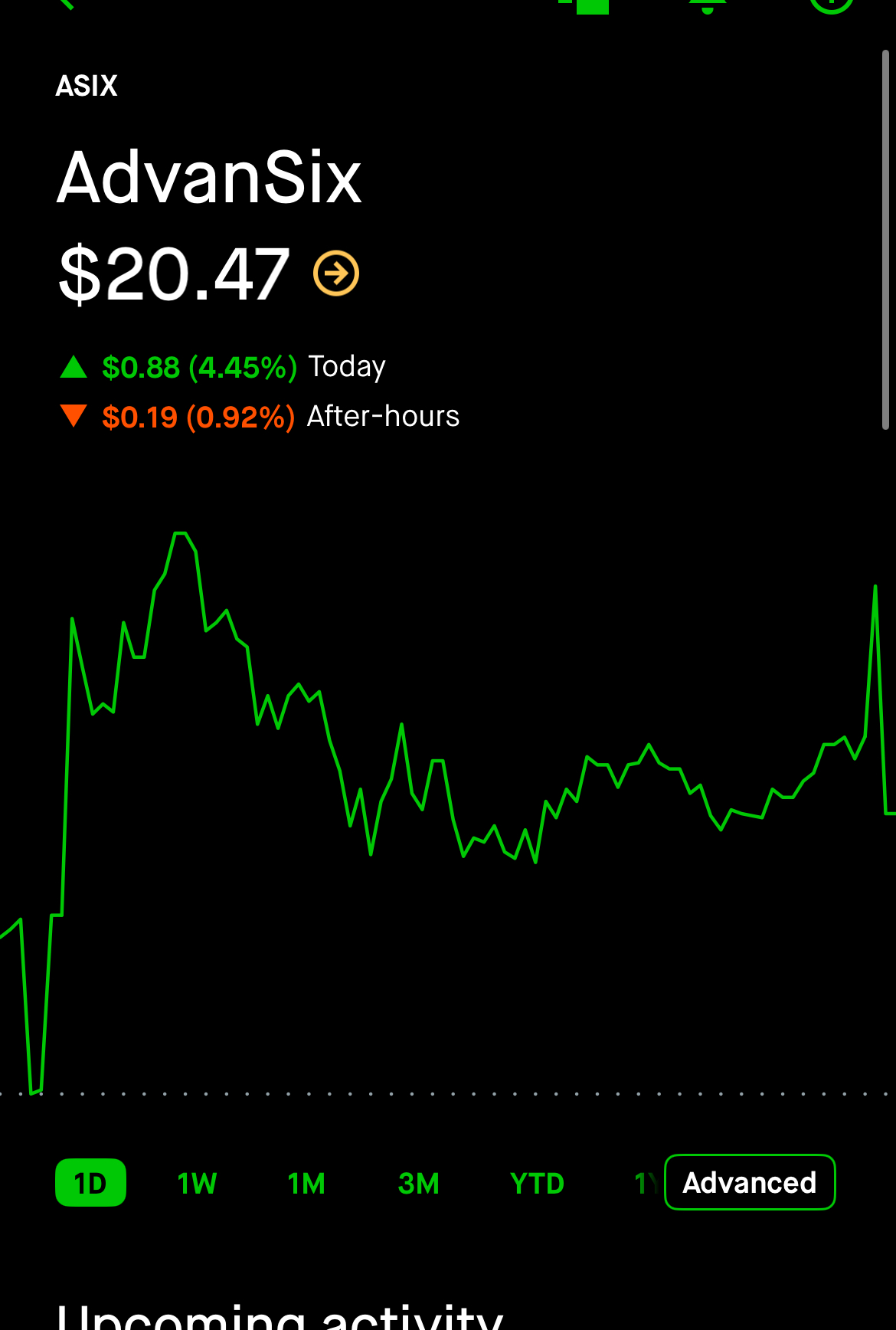This screenshot has width=896, height=1330.
Task: Show the 1M price chart
Action: coord(306,1184)
